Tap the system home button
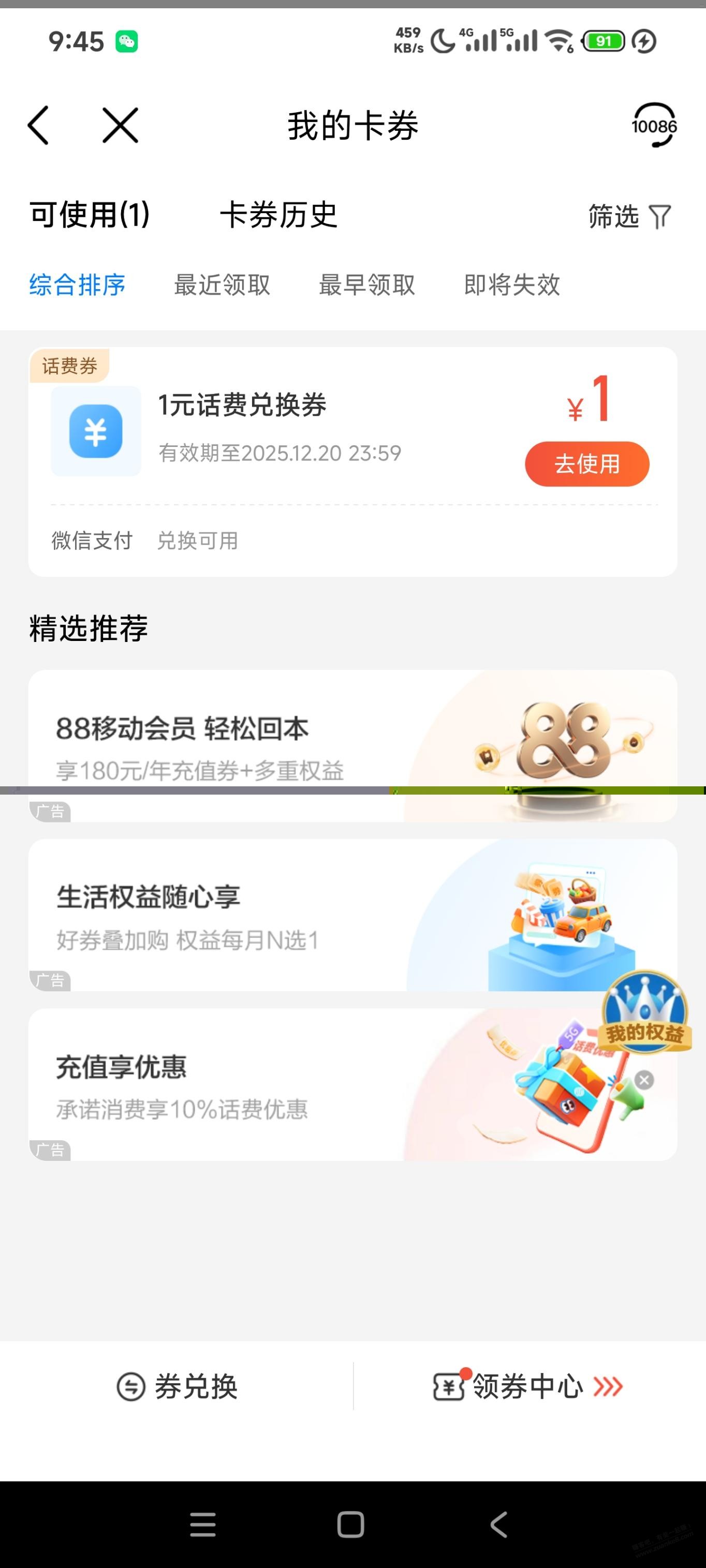This screenshot has width=706, height=1568. 350,1525
